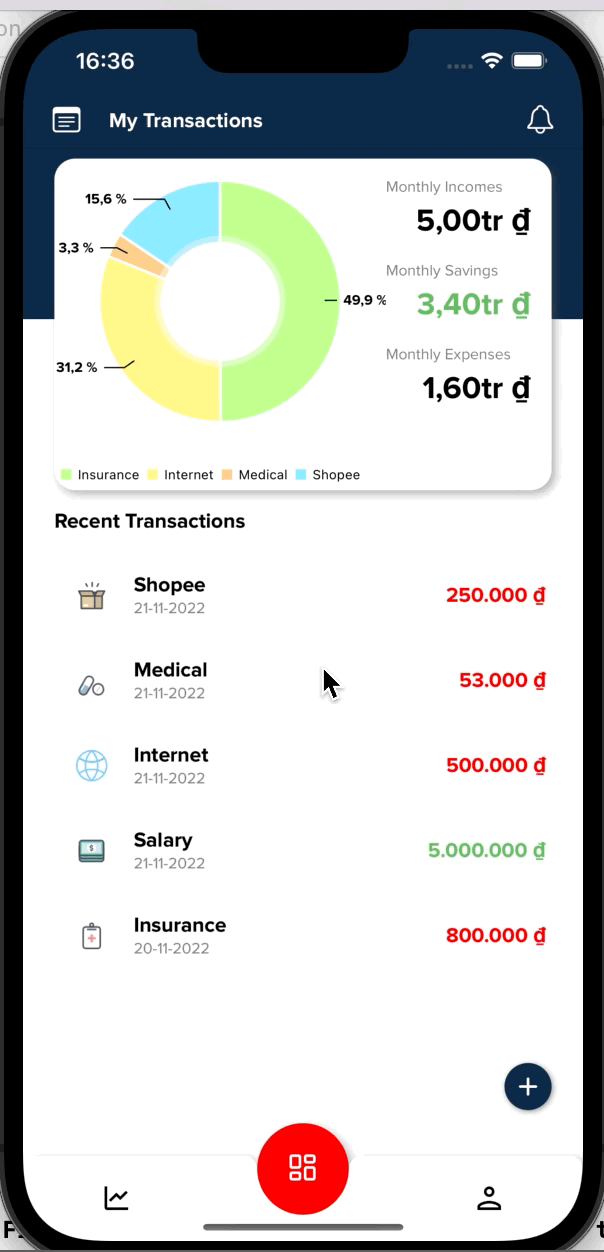Tap the red dashboard center button
This screenshot has height=1252, width=604.
click(302, 1167)
